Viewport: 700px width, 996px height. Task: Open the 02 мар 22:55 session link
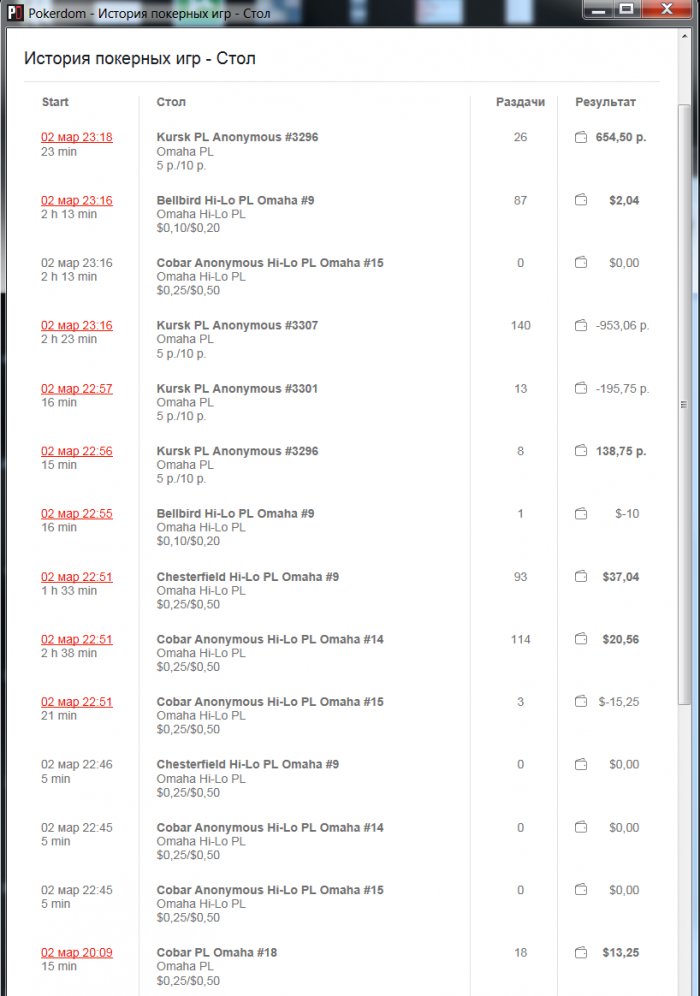(76, 513)
